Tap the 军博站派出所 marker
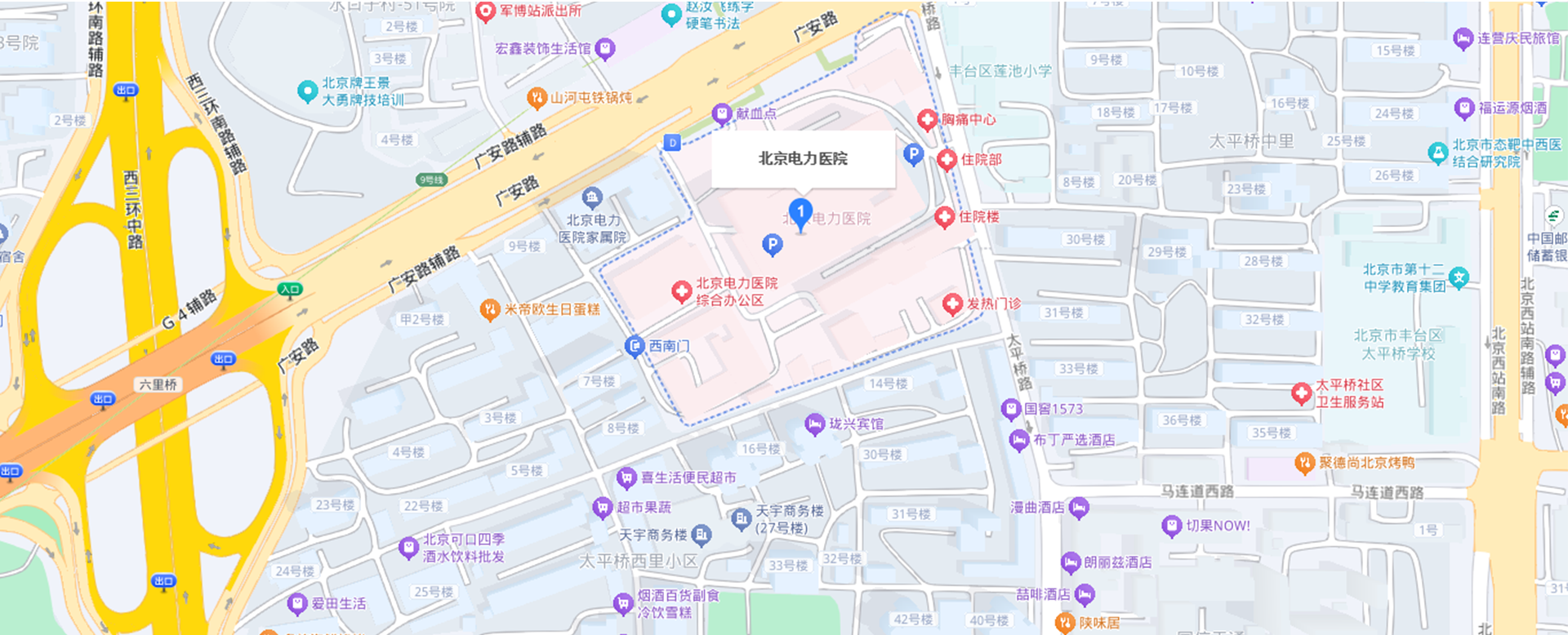 click(486, 11)
